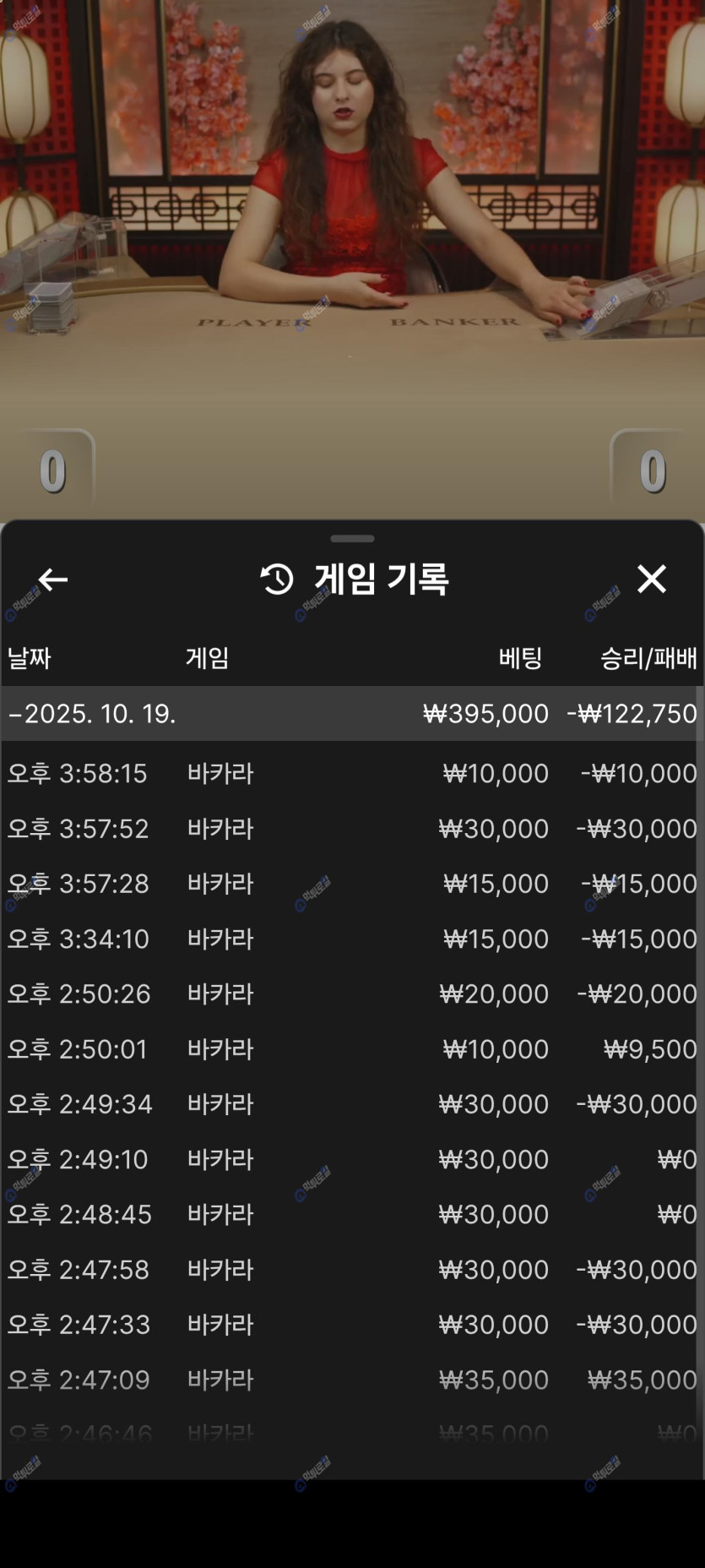This screenshot has height=1568, width=705.
Task: Collapse the 2025. 10. 19. date group
Action: (x=93, y=714)
